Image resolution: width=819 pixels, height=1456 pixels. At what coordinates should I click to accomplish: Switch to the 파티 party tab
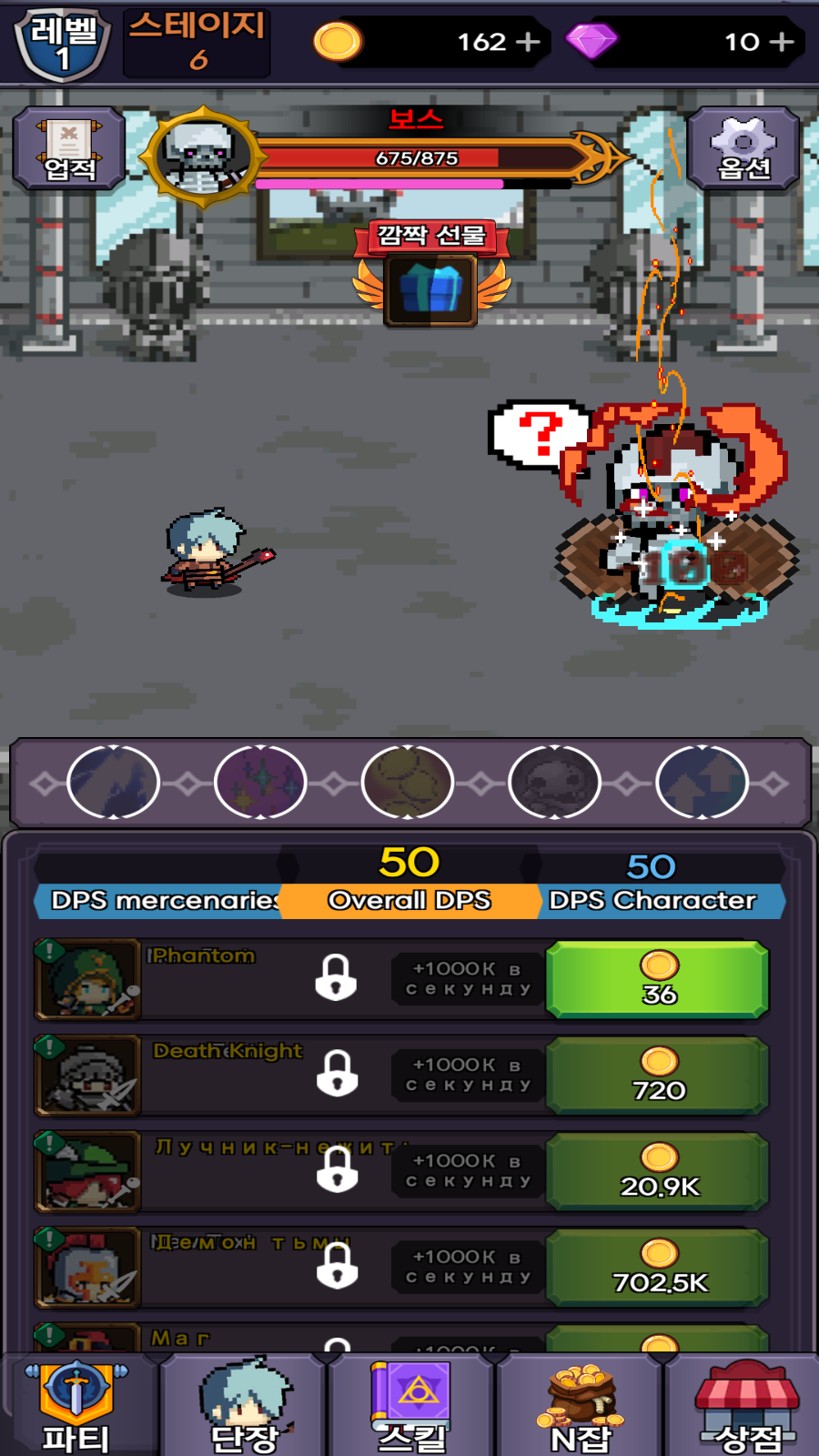[77, 1406]
